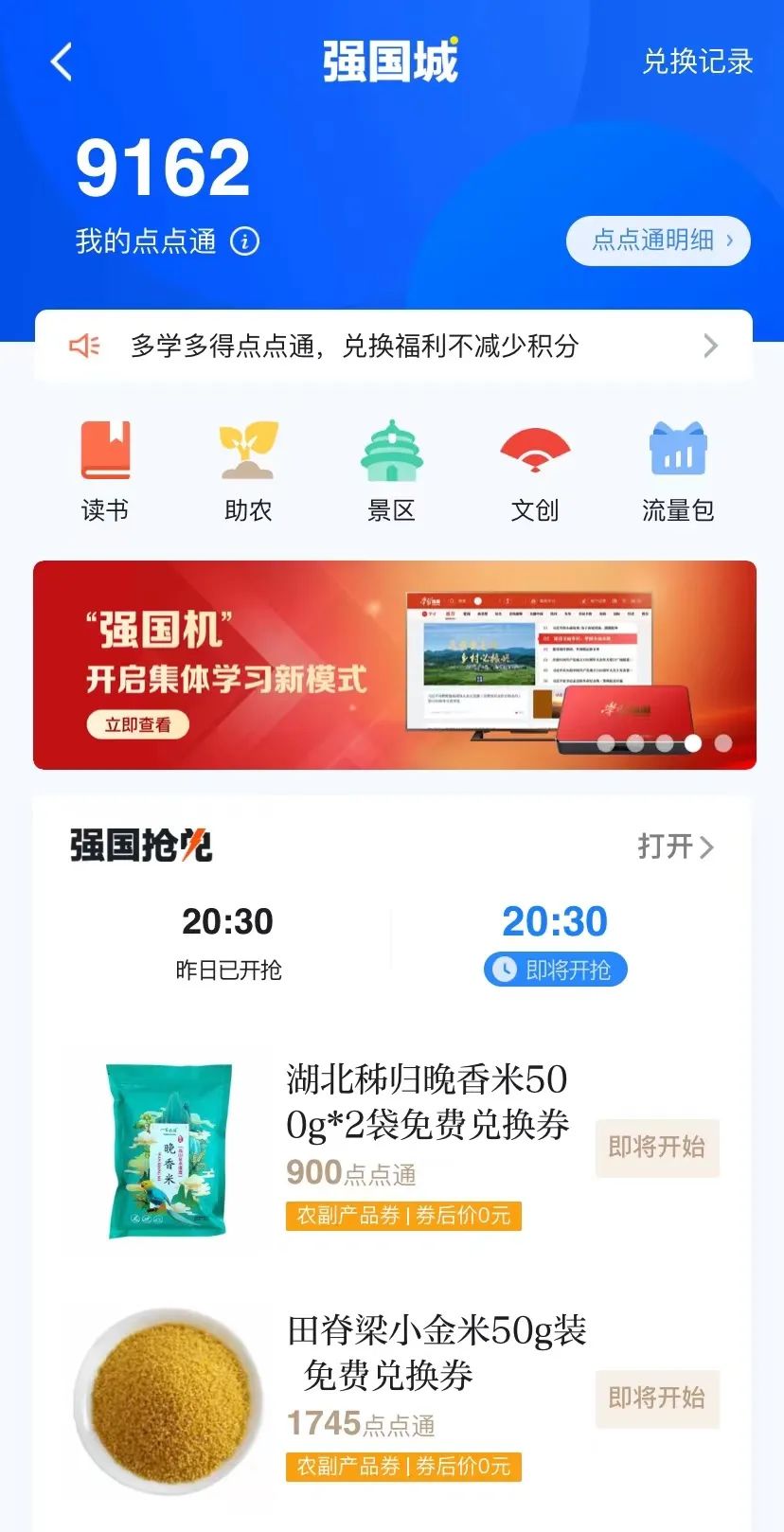Jump to the last banner page dot
Viewport: 784px width, 1532px height.
(723, 743)
